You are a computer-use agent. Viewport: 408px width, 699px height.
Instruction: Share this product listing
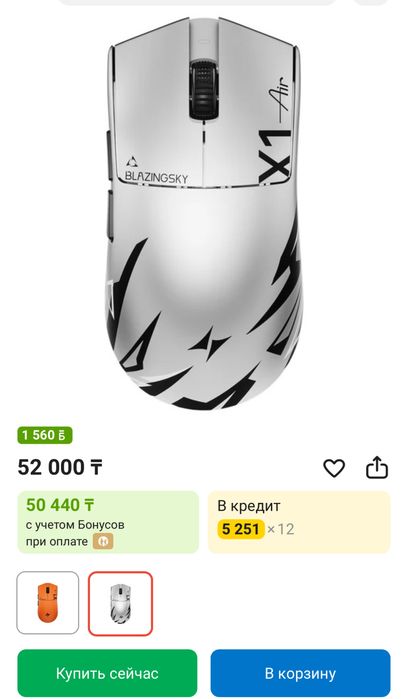377,467
